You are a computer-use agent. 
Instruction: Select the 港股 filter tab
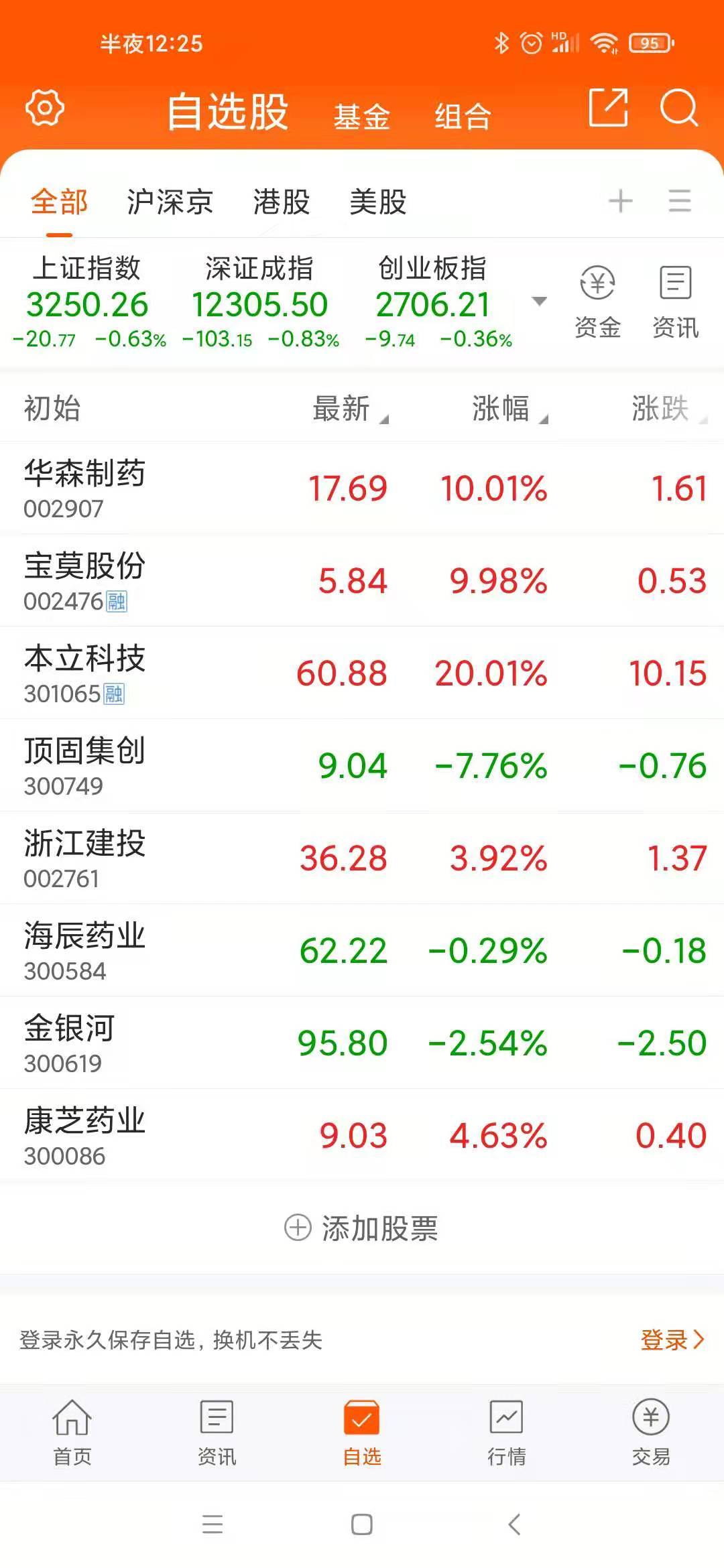[x=282, y=202]
